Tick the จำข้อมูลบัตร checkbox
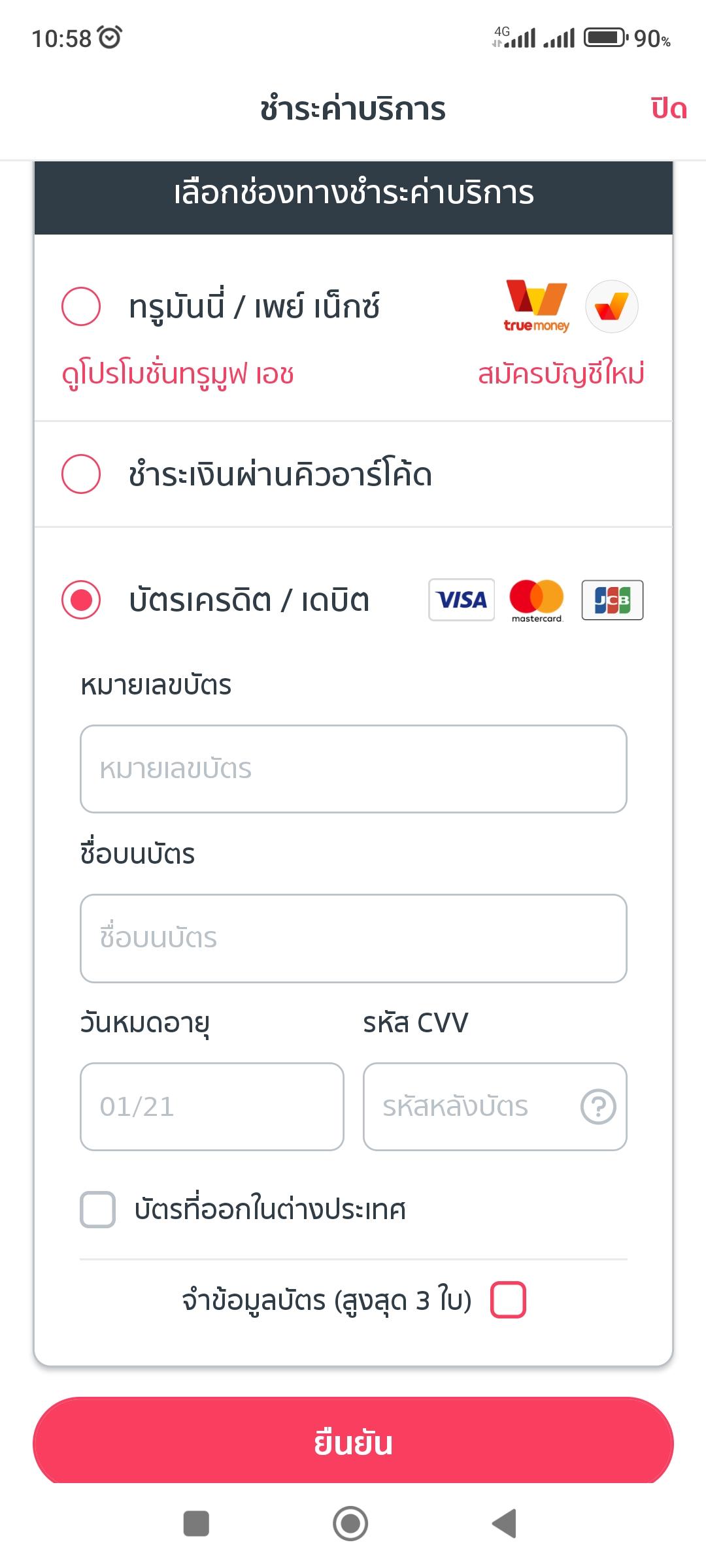Viewport: 706px width, 1568px height. coord(508,1299)
